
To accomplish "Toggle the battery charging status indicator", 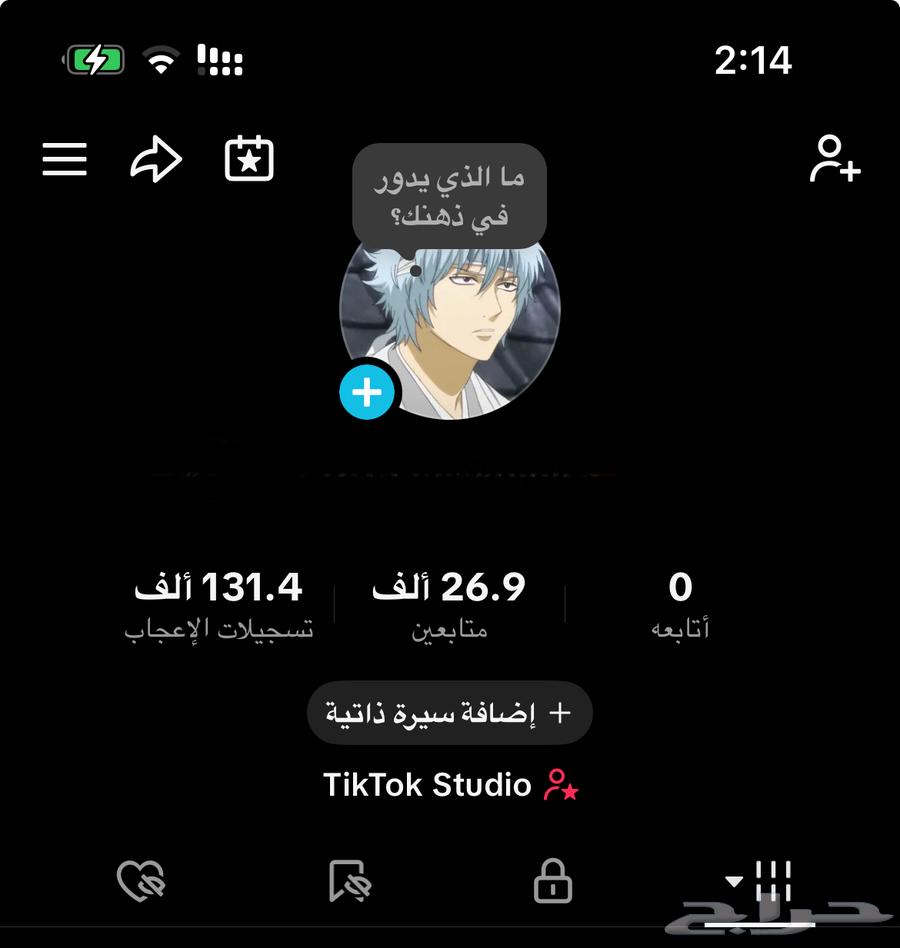I will 94,60.
